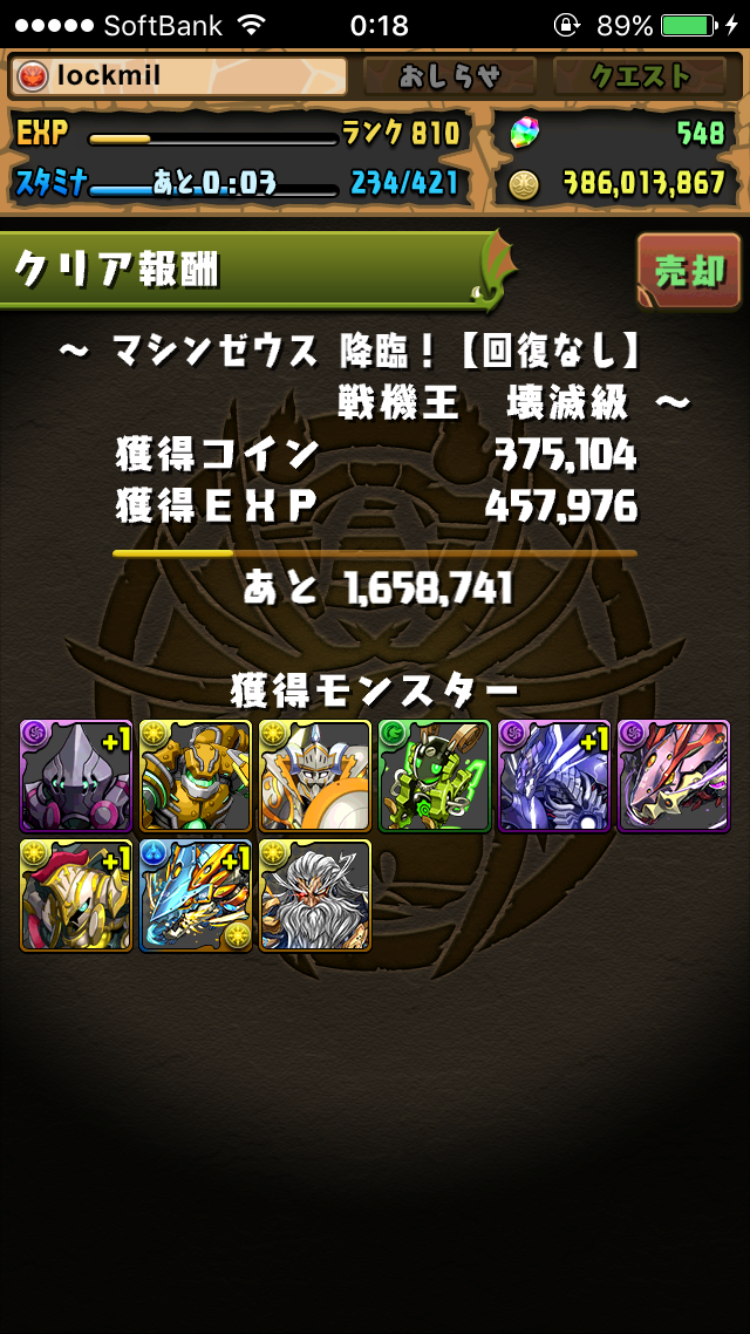The width and height of the screenshot is (750, 1334).
Task: Select the blue ice dragon monster with +1
Action: point(196,895)
